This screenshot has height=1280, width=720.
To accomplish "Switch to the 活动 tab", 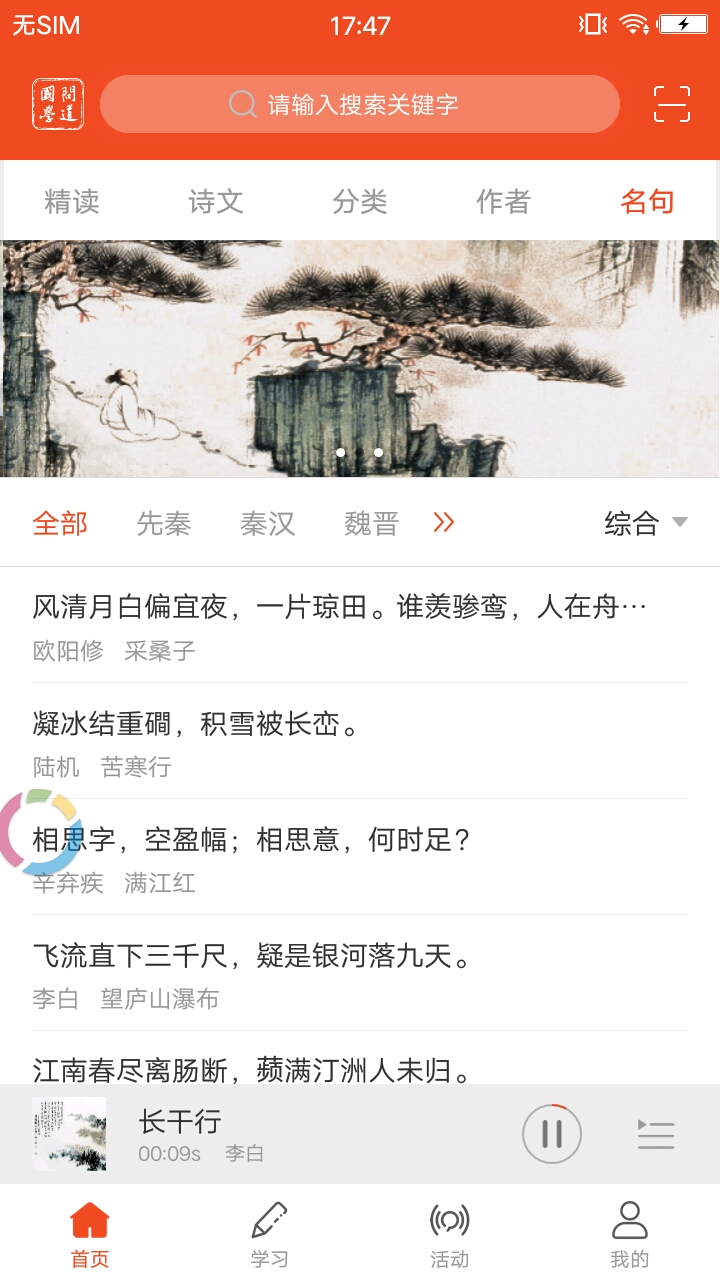I will click(449, 1236).
